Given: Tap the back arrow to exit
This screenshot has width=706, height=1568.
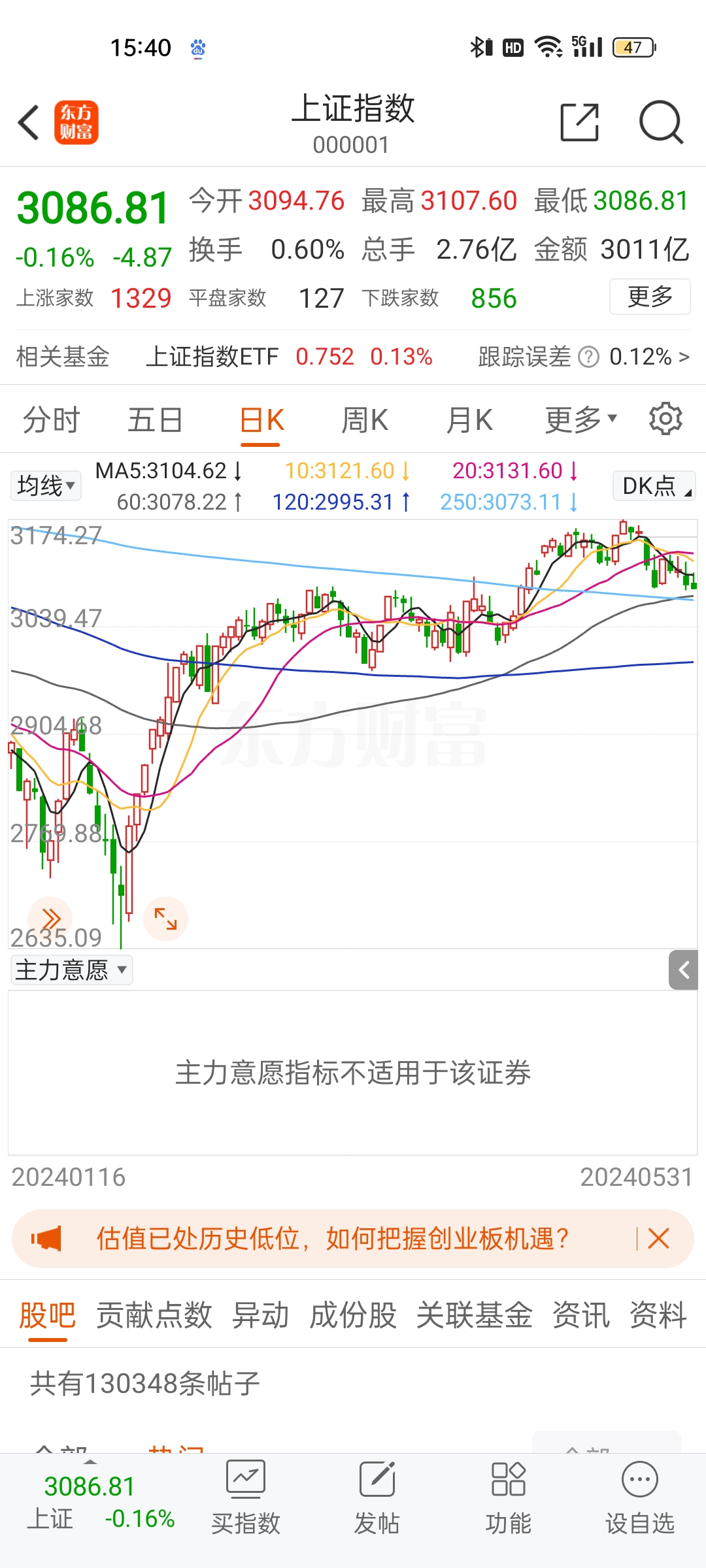Looking at the screenshot, I should pos(27,122).
